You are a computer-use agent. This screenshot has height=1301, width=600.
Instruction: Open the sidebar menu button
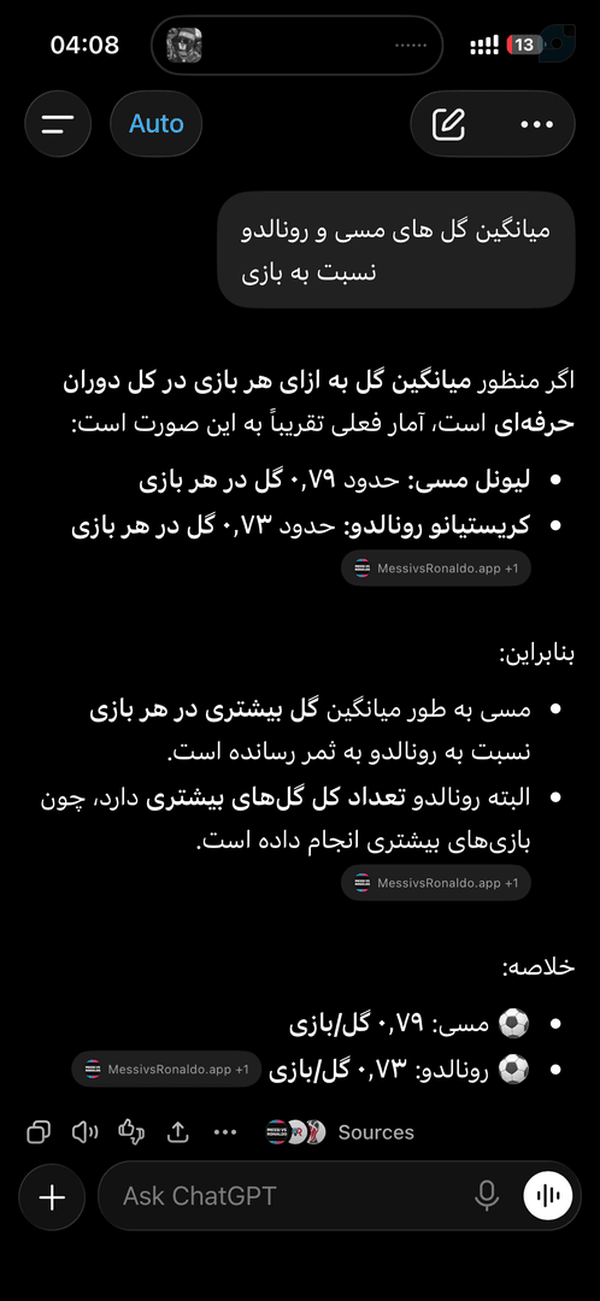(58, 124)
